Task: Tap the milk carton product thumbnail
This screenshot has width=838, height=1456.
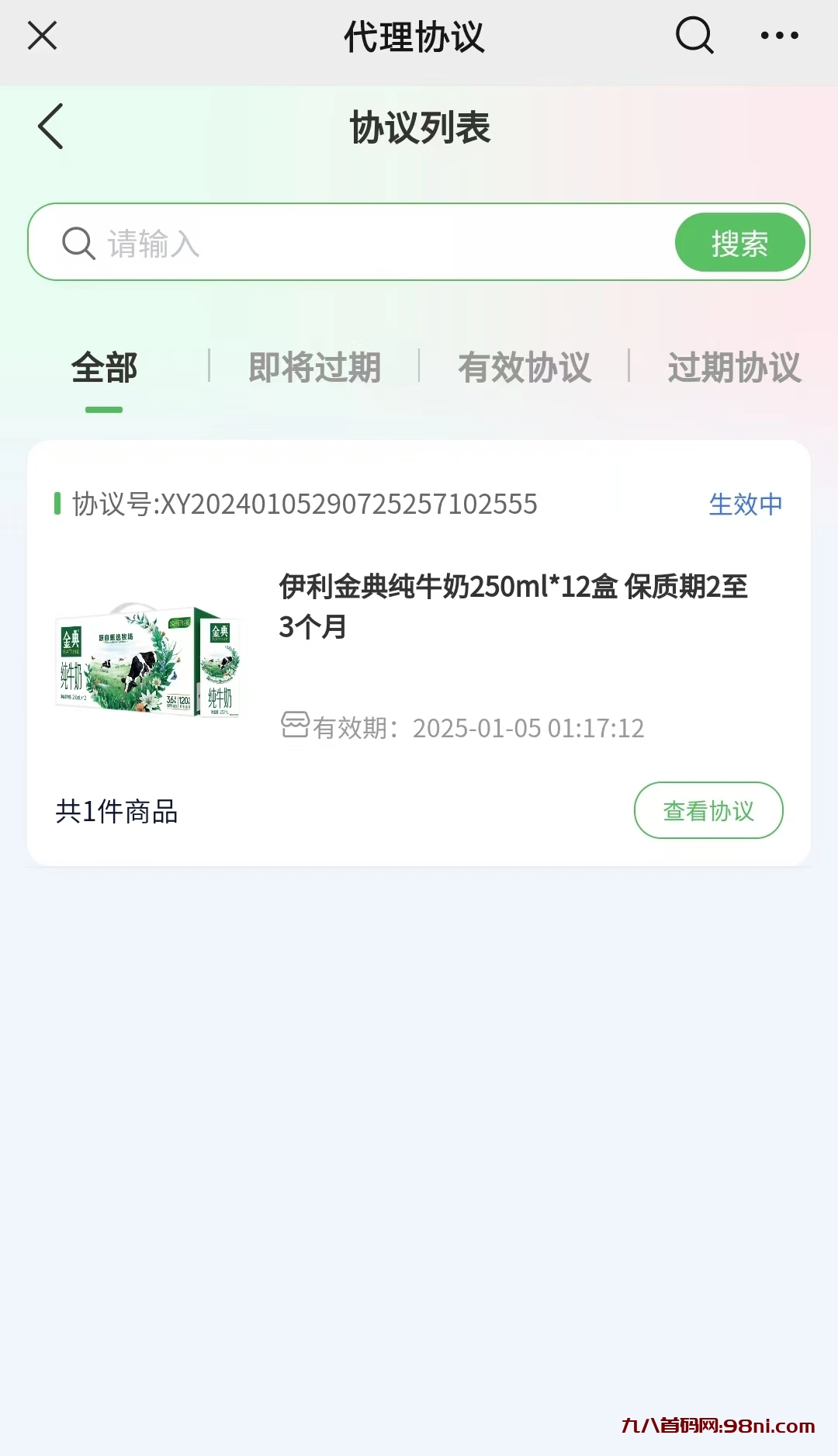Action: coord(149,664)
